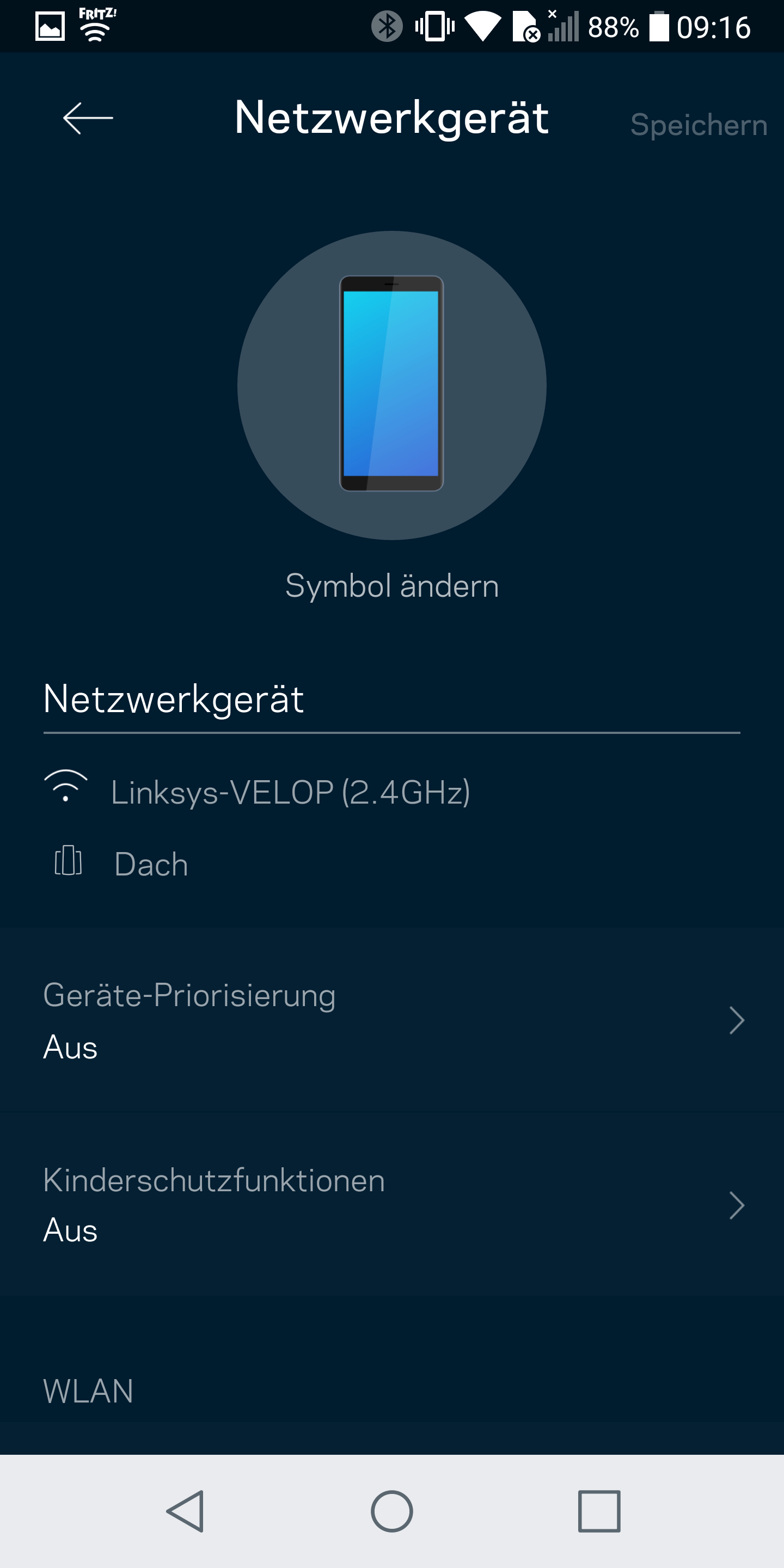This screenshot has width=784, height=1568.
Task: Tap Speichern to save changes
Action: click(697, 125)
